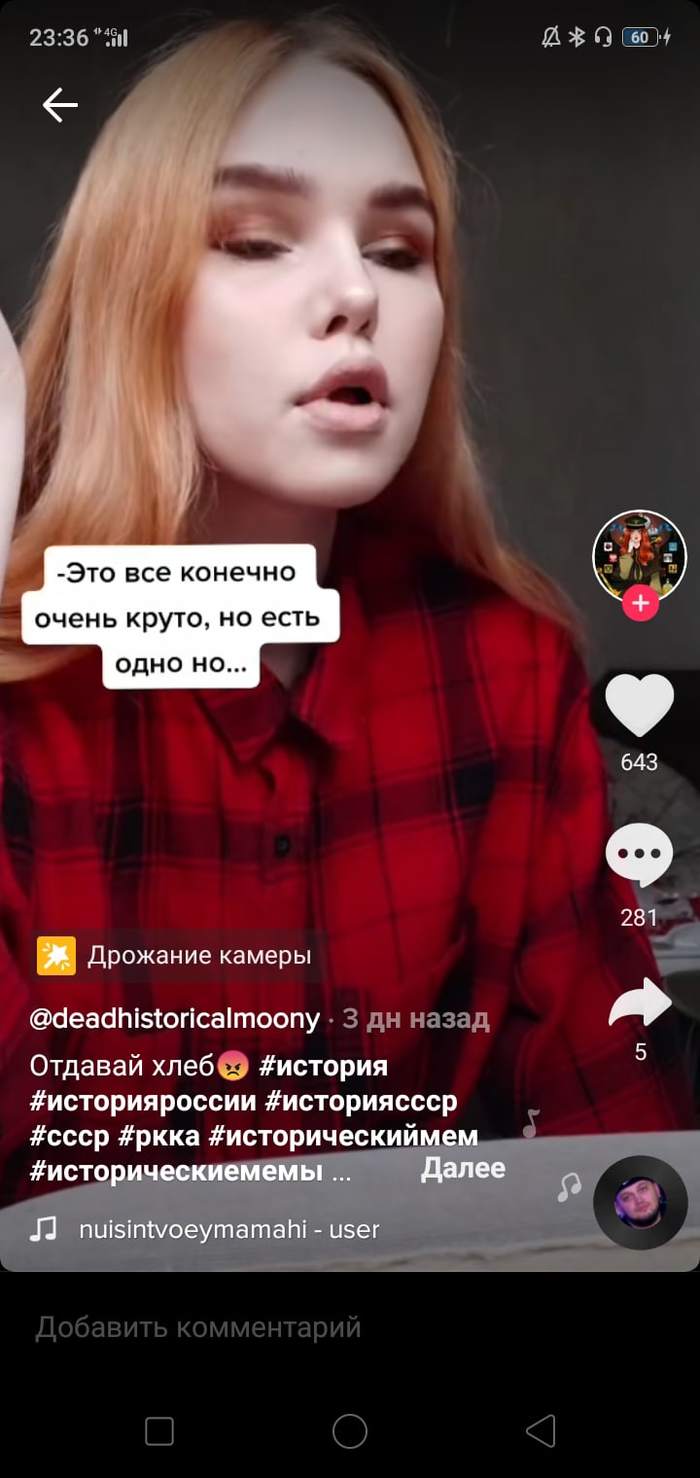Follow the creator with the red plus
This screenshot has height=1478, width=700.
[640, 604]
